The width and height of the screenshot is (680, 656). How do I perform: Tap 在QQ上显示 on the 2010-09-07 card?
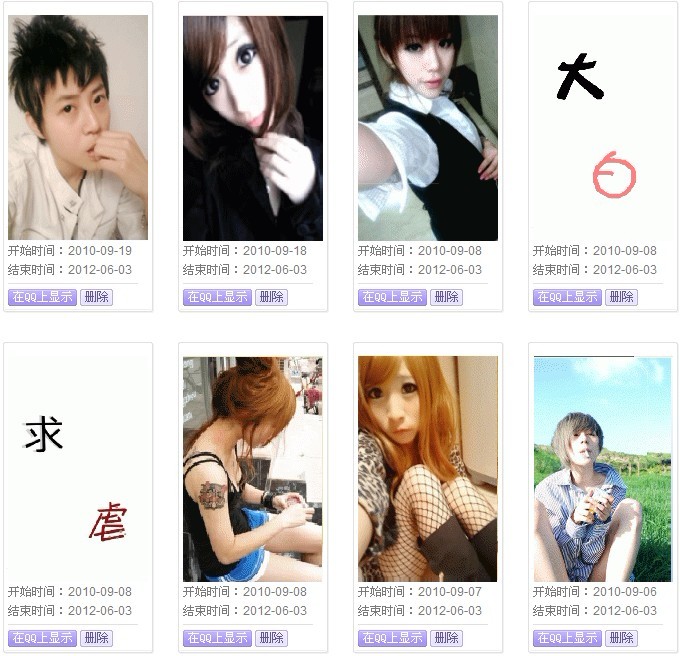pos(392,638)
